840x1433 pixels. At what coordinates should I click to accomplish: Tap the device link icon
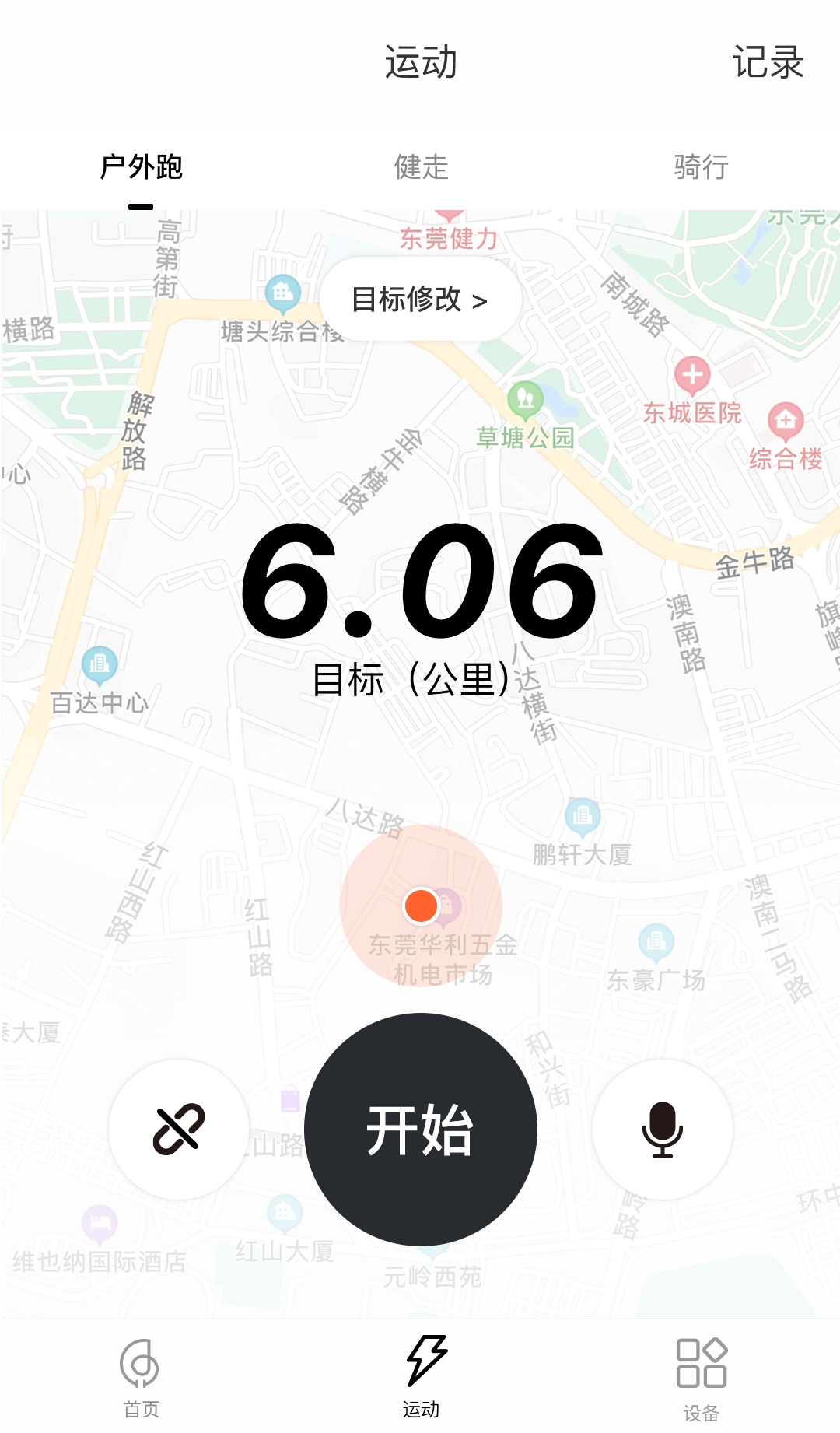pyautogui.click(x=179, y=1129)
